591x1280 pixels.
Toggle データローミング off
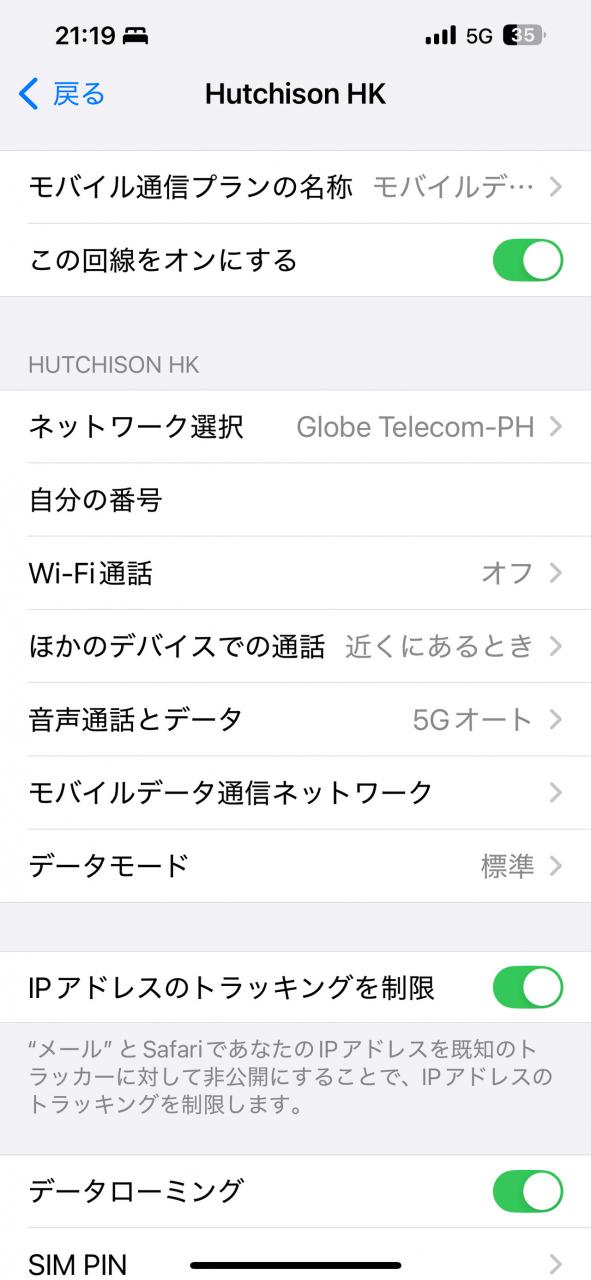[528, 1191]
